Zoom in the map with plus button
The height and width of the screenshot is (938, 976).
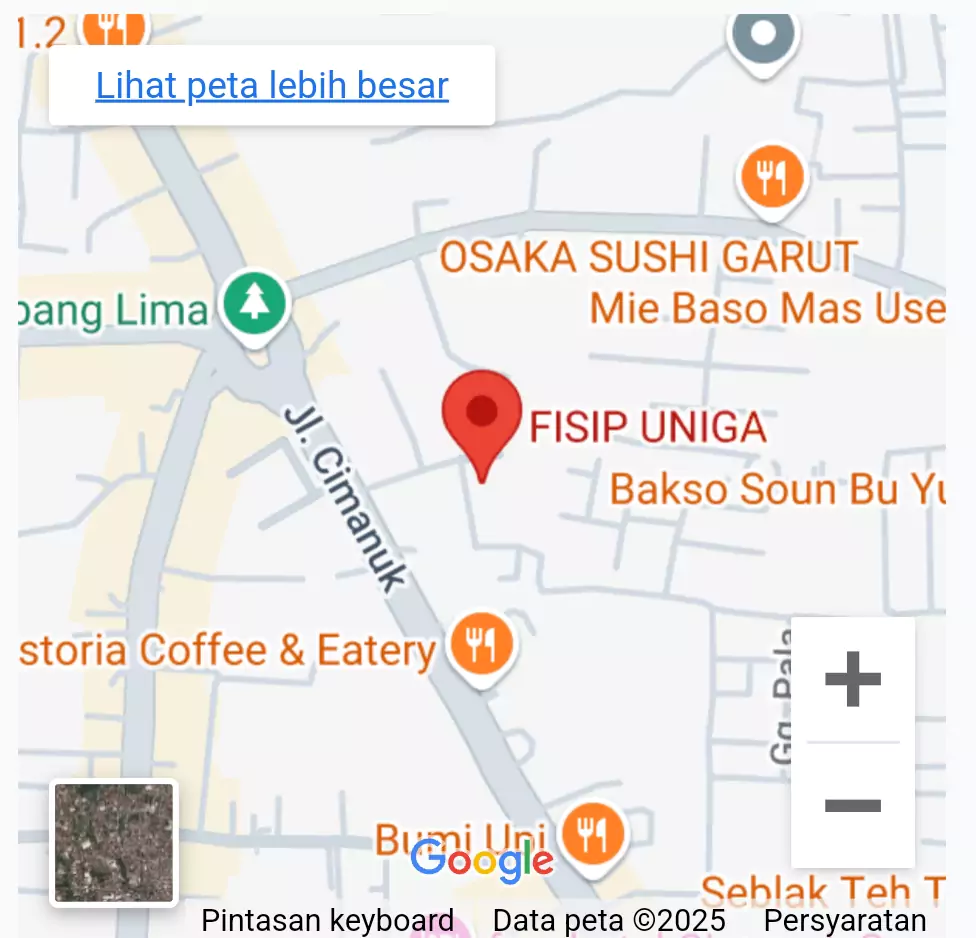(852, 680)
